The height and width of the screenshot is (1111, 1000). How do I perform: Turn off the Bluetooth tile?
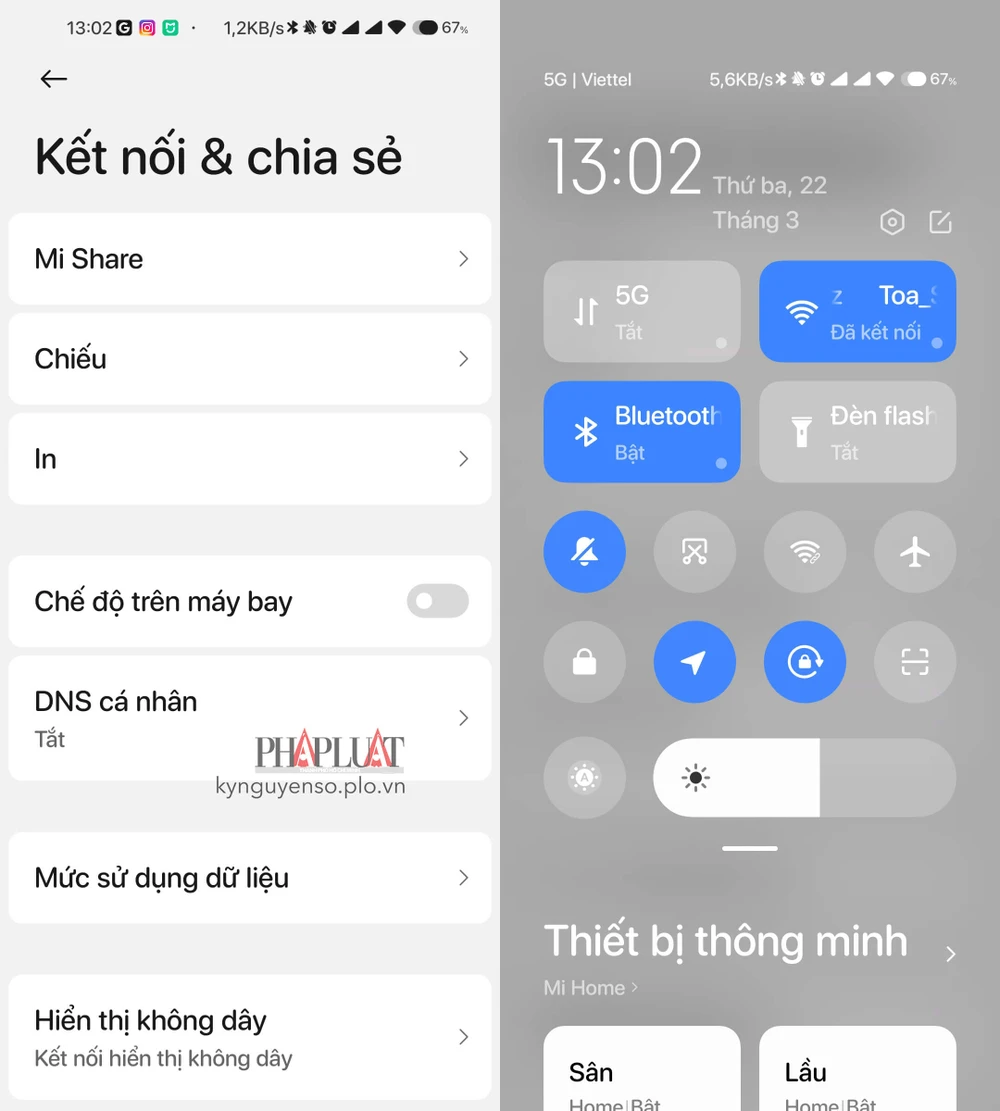click(641, 431)
